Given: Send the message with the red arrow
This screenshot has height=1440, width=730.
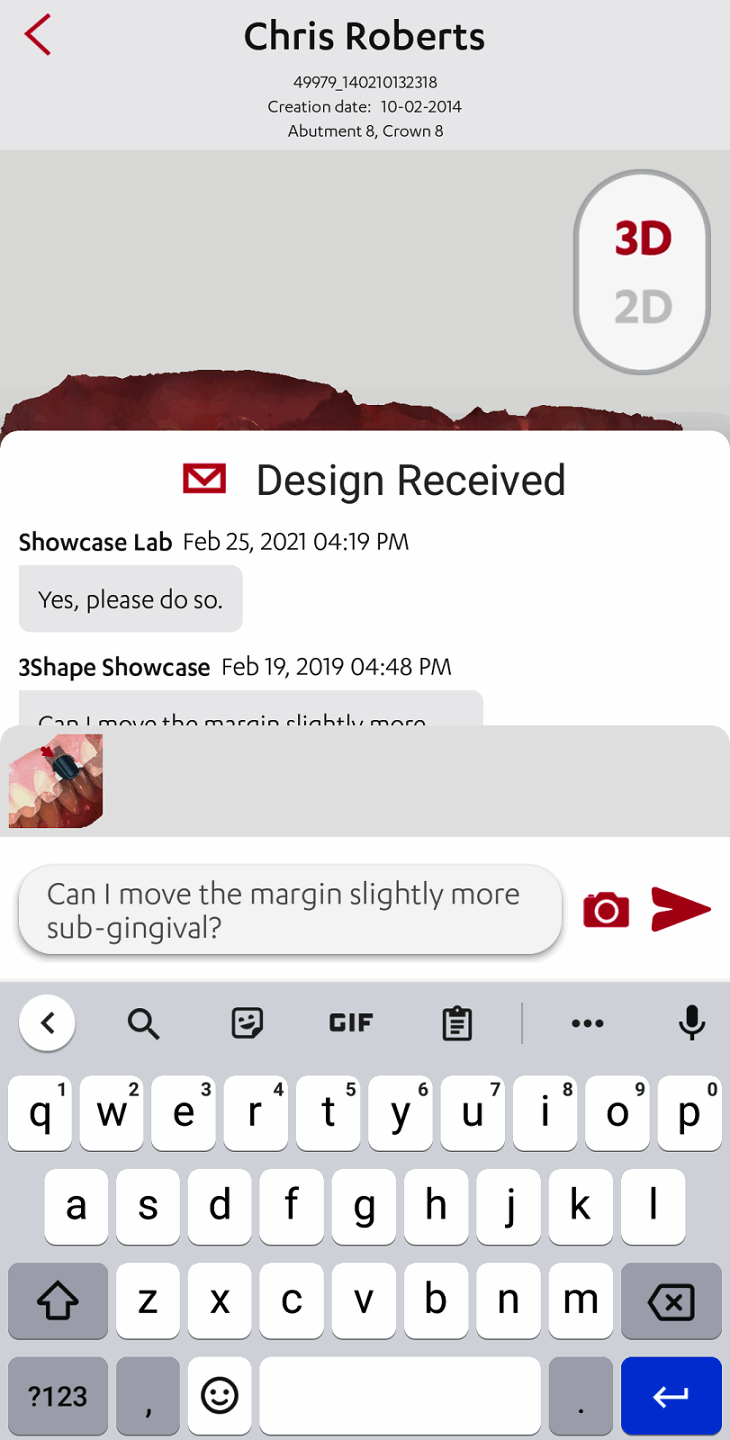Looking at the screenshot, I should pos(681,909).
